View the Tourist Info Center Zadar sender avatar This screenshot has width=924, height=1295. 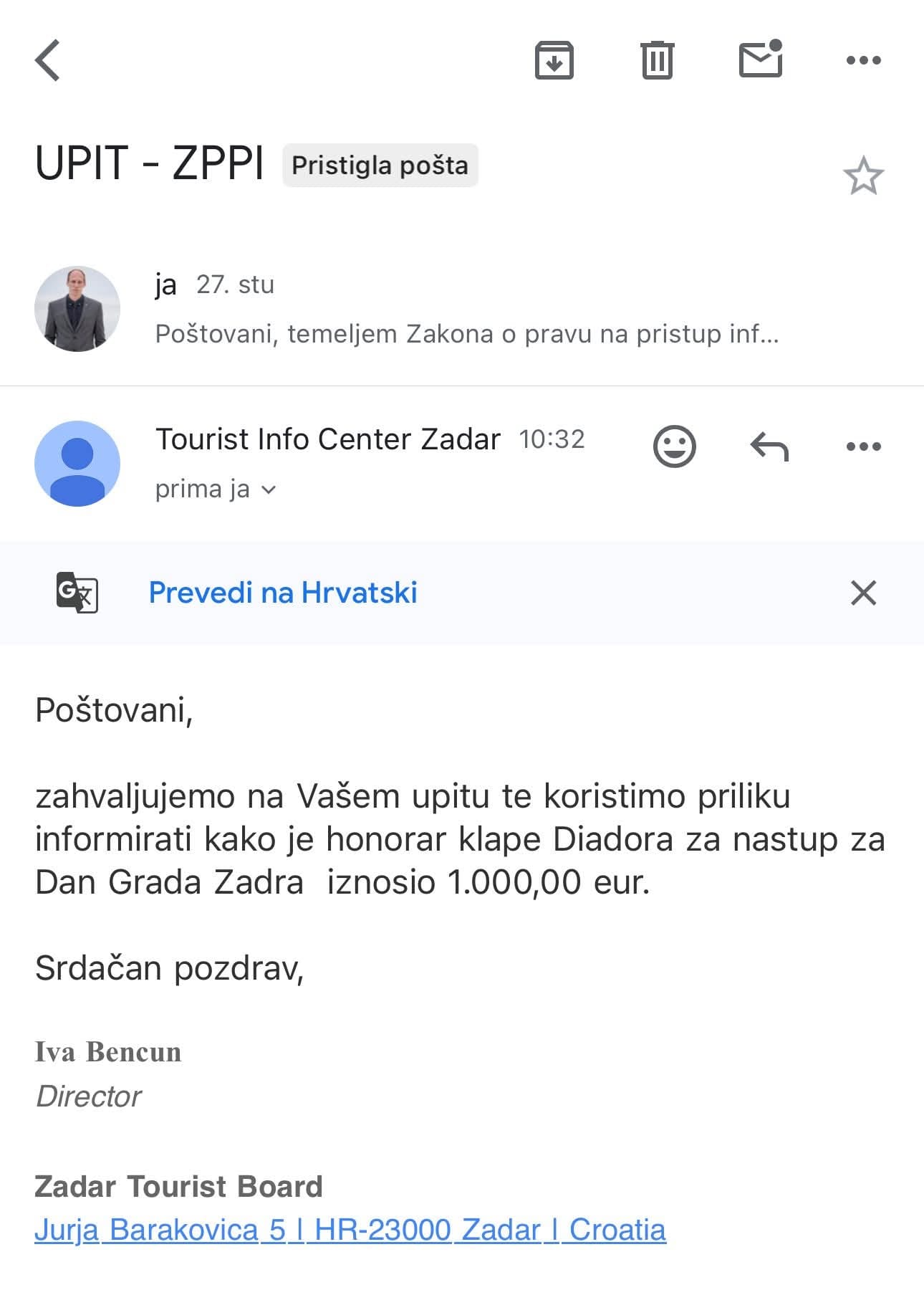tap(77, 464)
